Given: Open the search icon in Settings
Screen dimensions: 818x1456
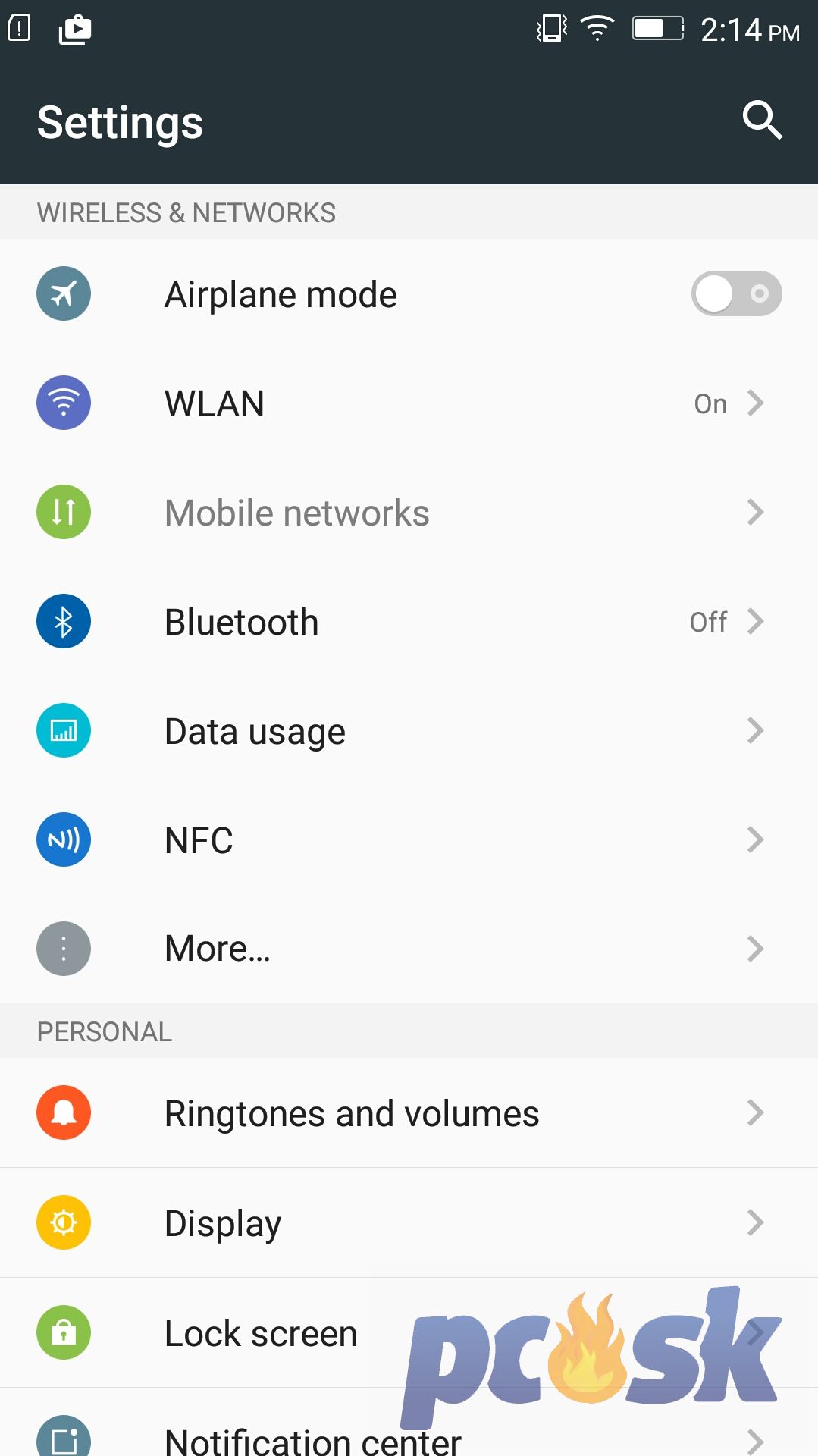Looking at the screenshot, I should 762,121.
